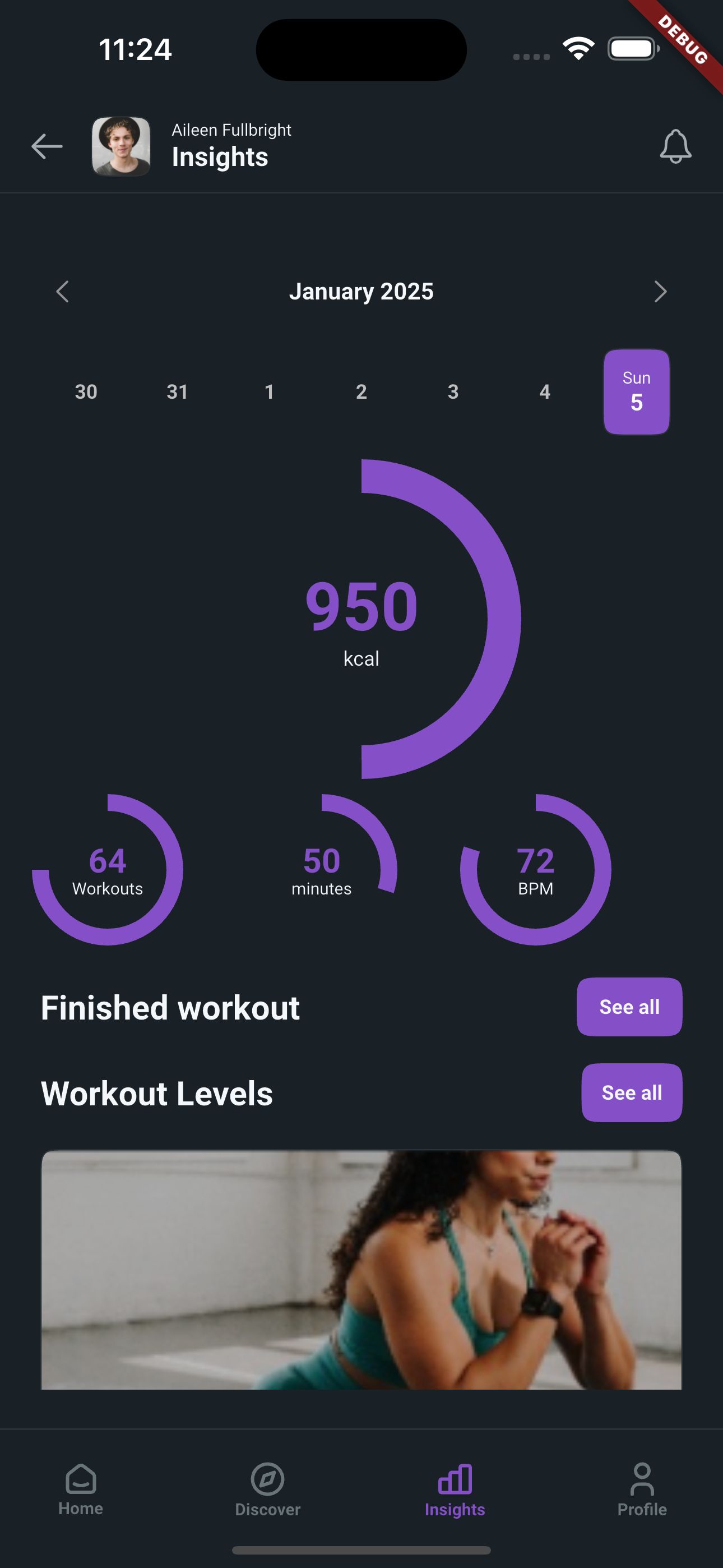Tap Aileen Fullbright's profile photo

[x=121, y=147]
